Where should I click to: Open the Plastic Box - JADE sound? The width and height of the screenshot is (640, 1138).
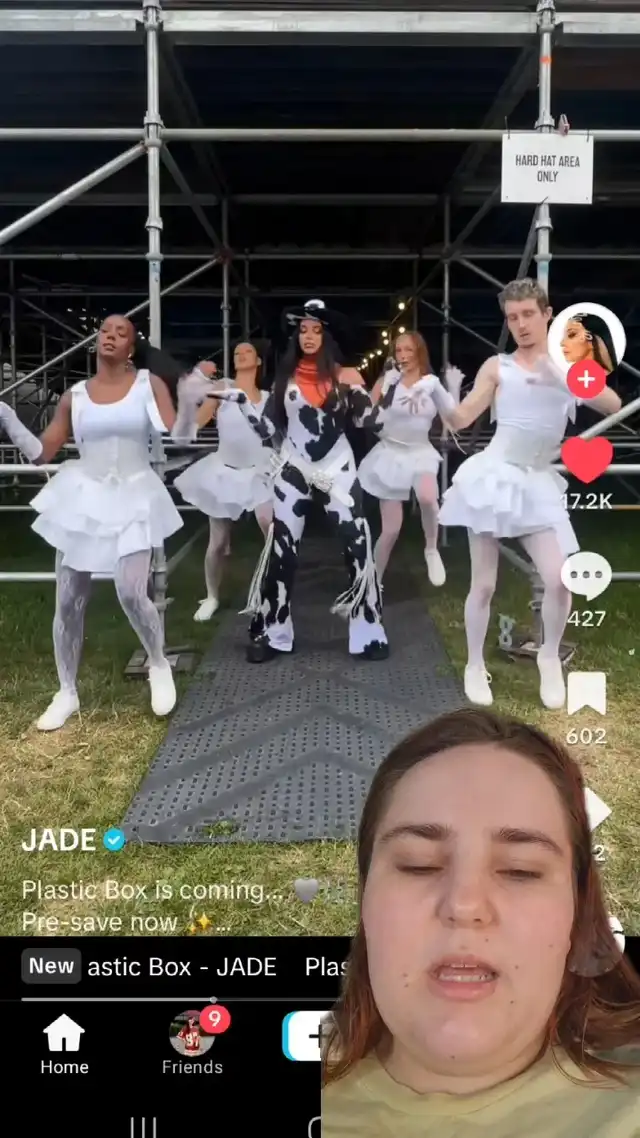pos(180,966)
